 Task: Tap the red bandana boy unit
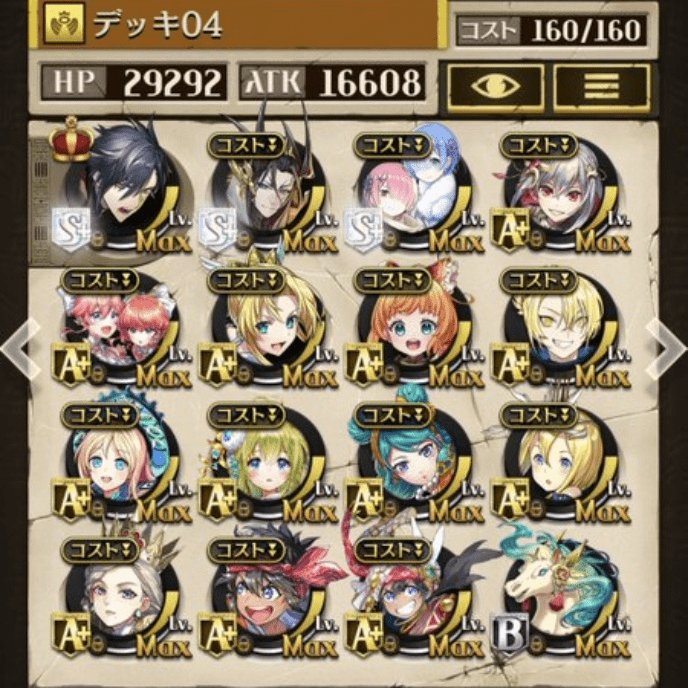[x=262, y=598]
